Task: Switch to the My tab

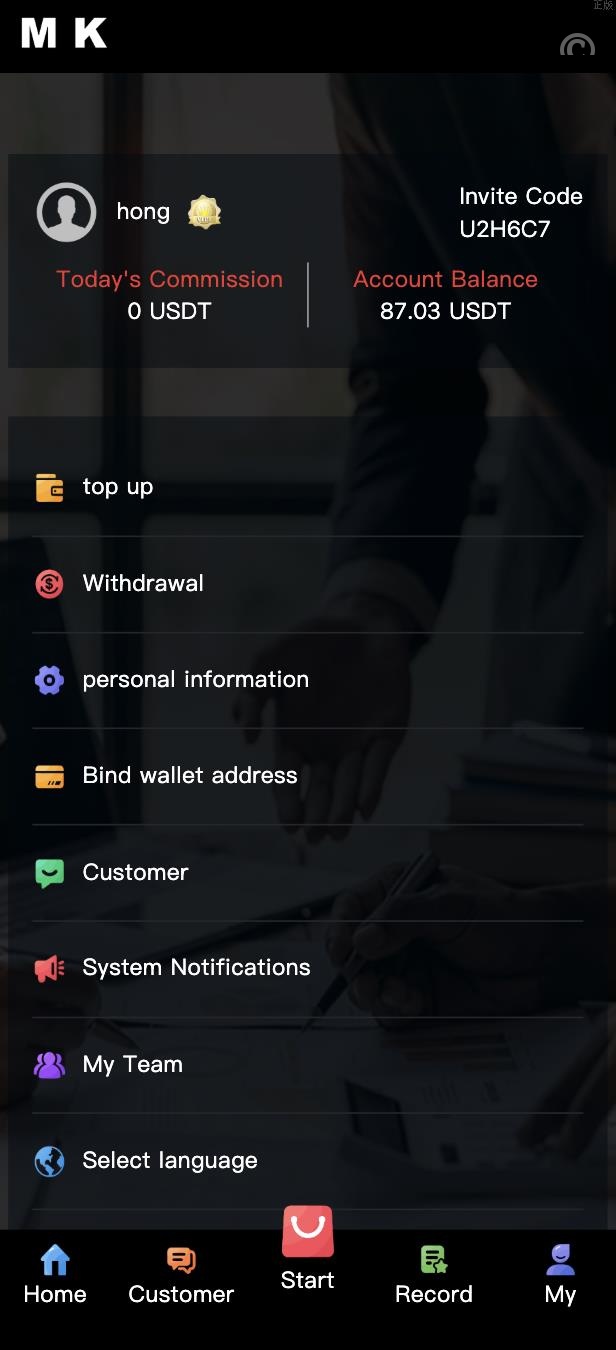Action: tap(560, 1275)
